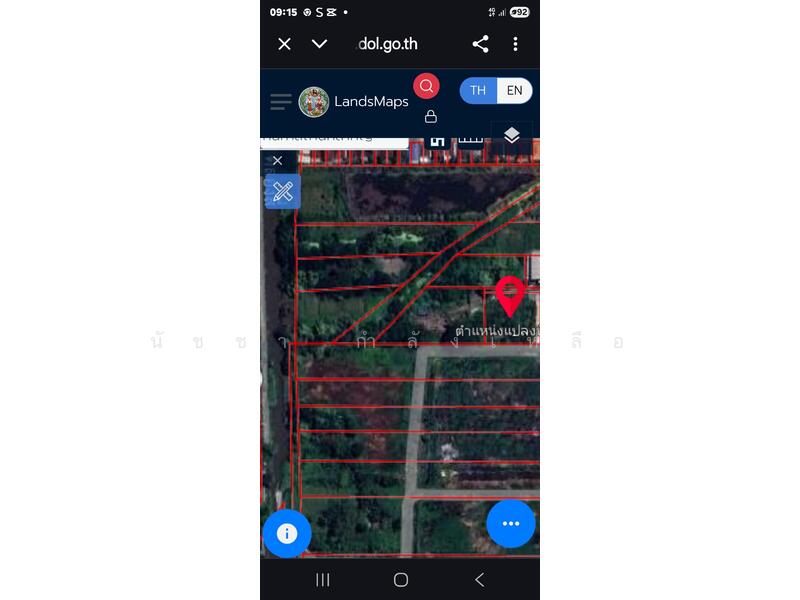Select the red parcel location pin

pyautogui.click(x=511, y=295)
